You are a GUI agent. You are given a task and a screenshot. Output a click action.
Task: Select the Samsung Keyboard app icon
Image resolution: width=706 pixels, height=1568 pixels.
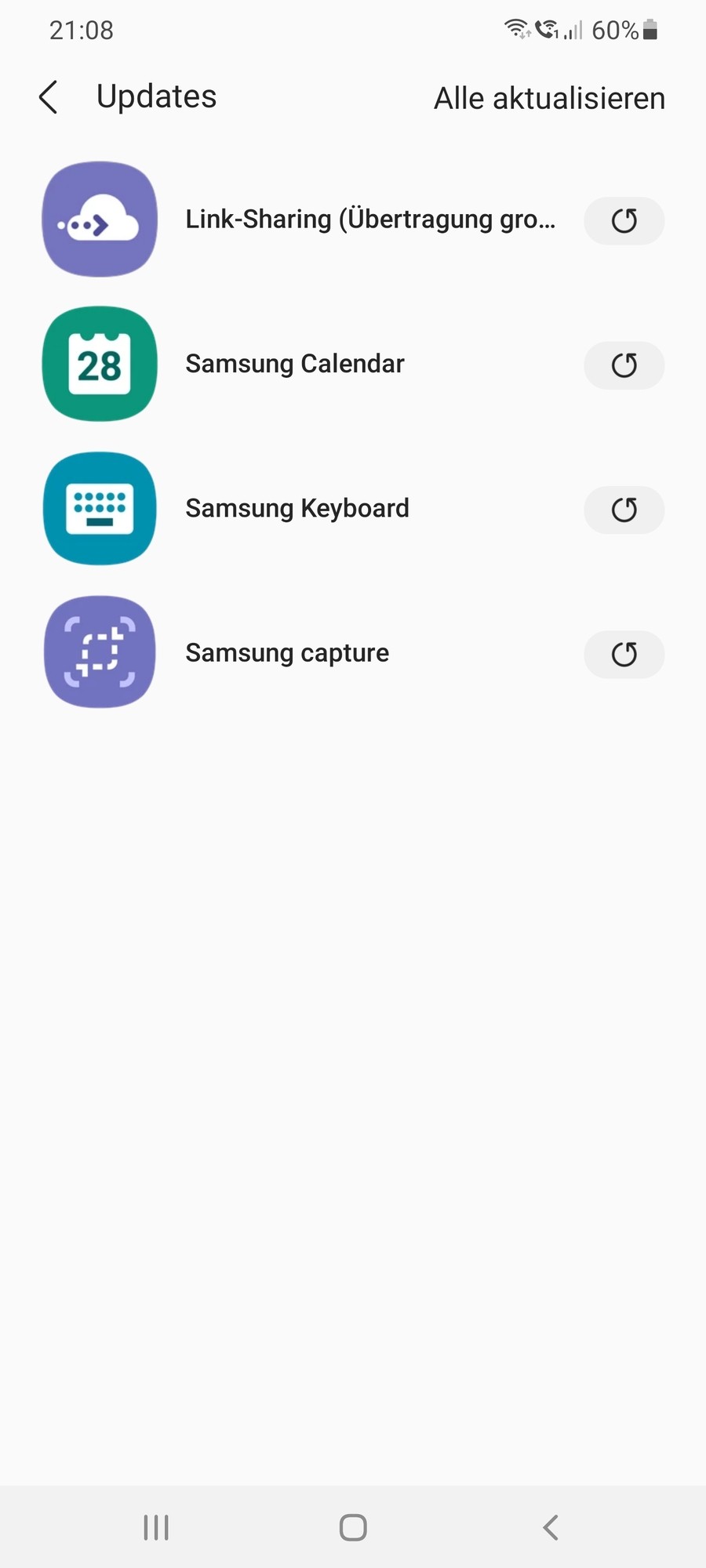tap(99, 509)
